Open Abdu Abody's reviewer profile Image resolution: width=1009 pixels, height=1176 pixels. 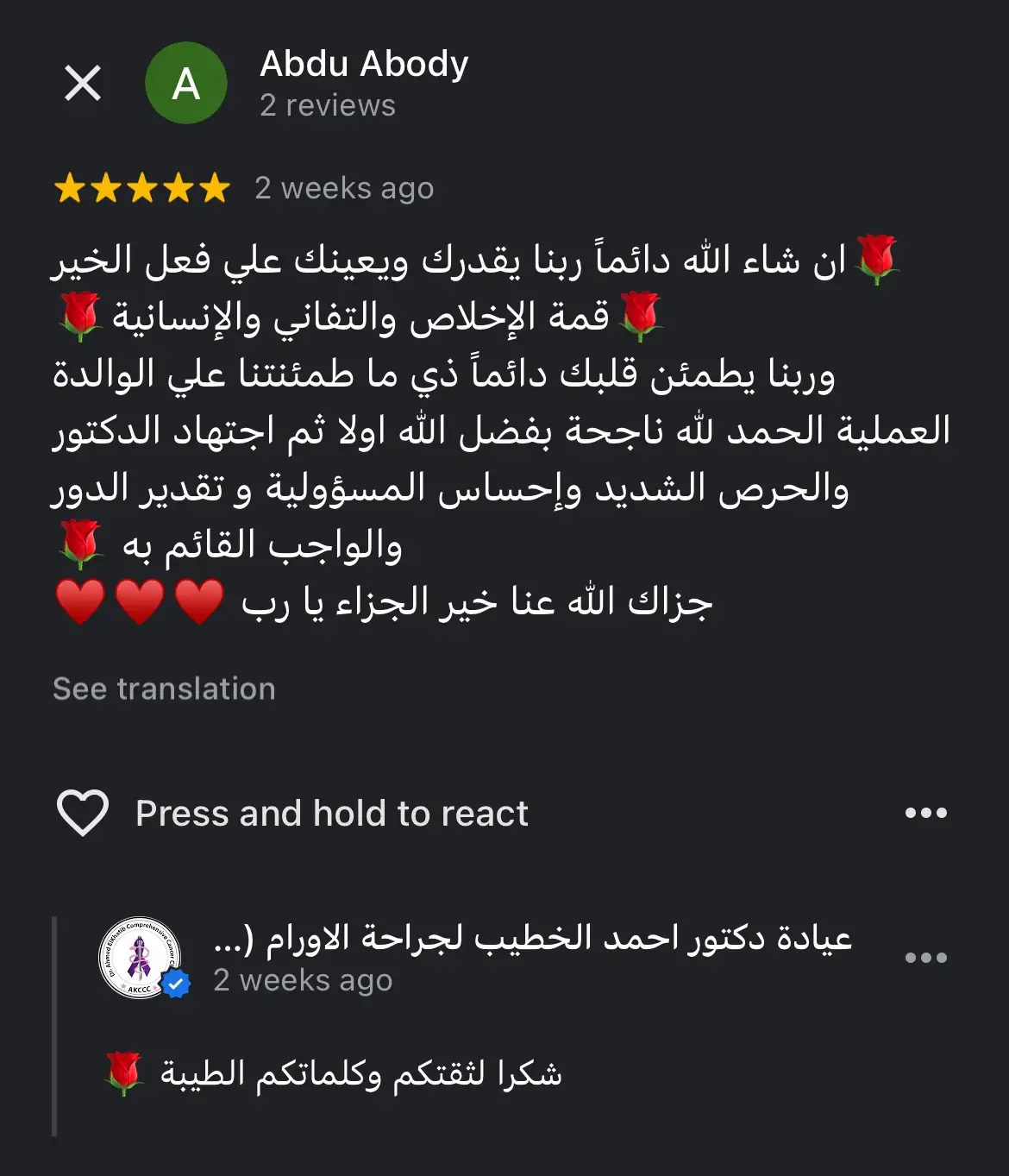(x=363, y=65)
